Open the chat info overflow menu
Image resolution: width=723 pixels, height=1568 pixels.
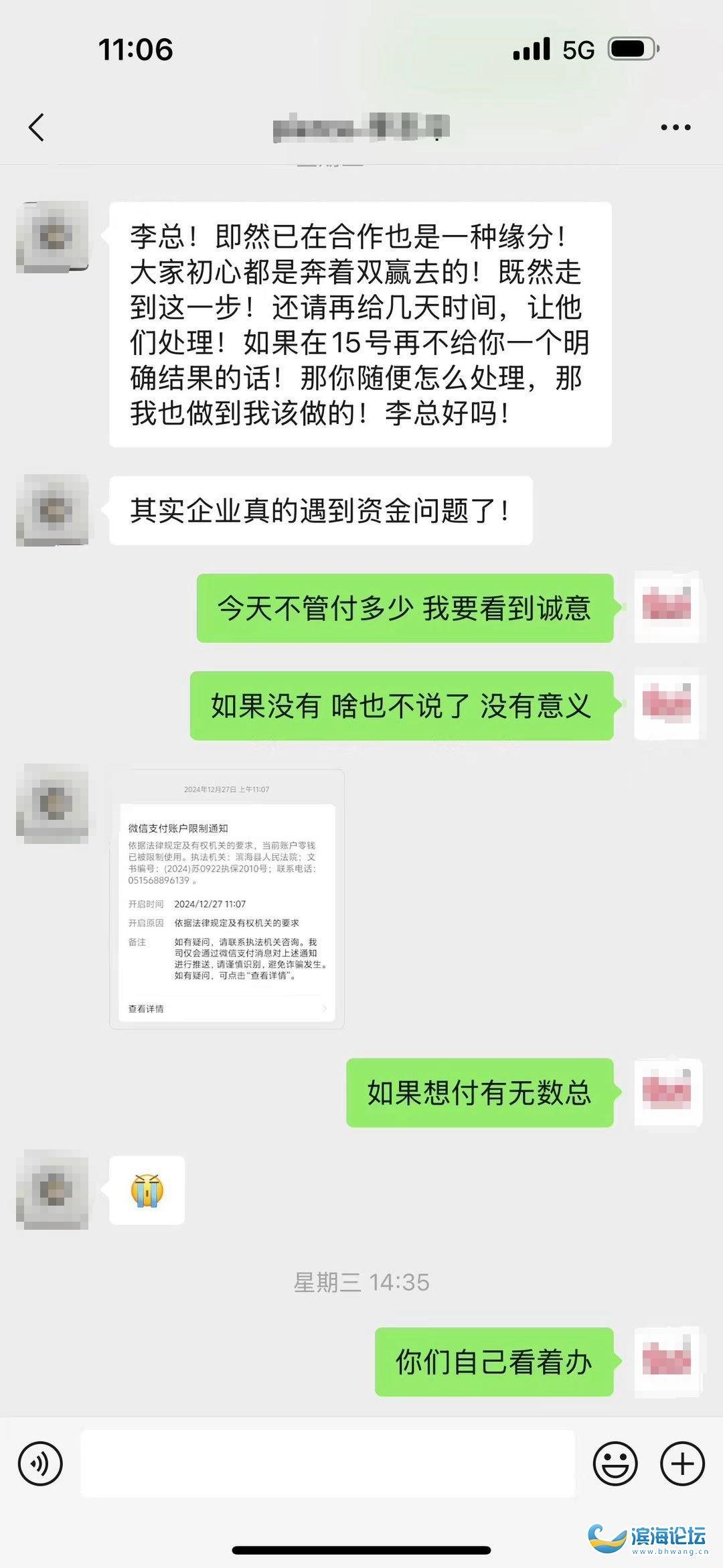tap(675, 127)
